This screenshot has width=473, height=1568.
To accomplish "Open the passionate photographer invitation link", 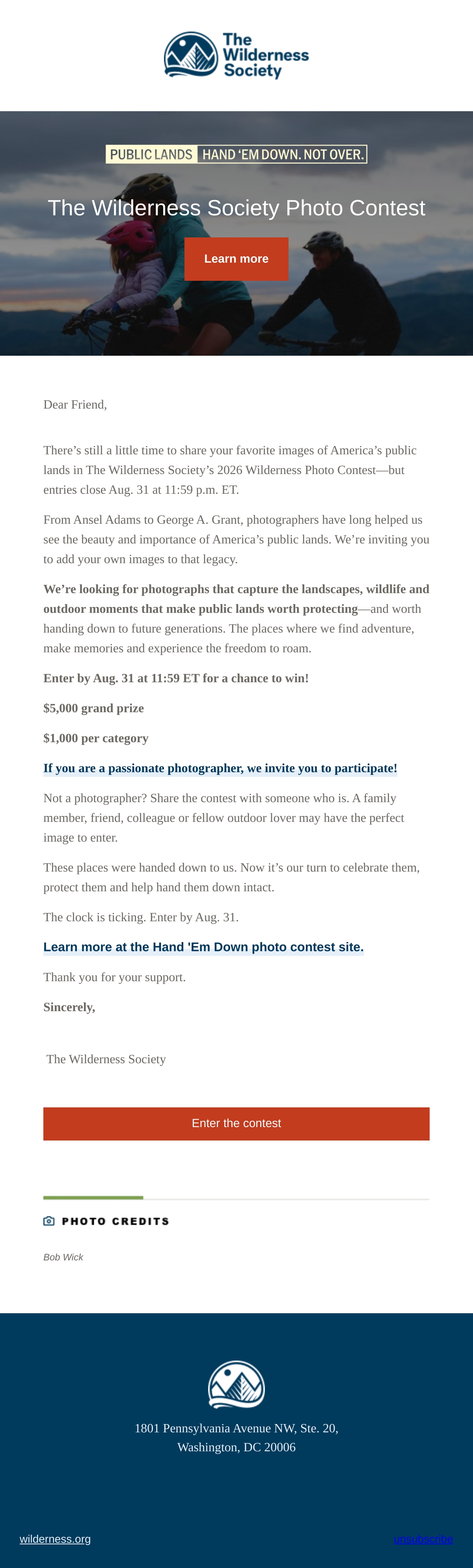I will point(220,768).
